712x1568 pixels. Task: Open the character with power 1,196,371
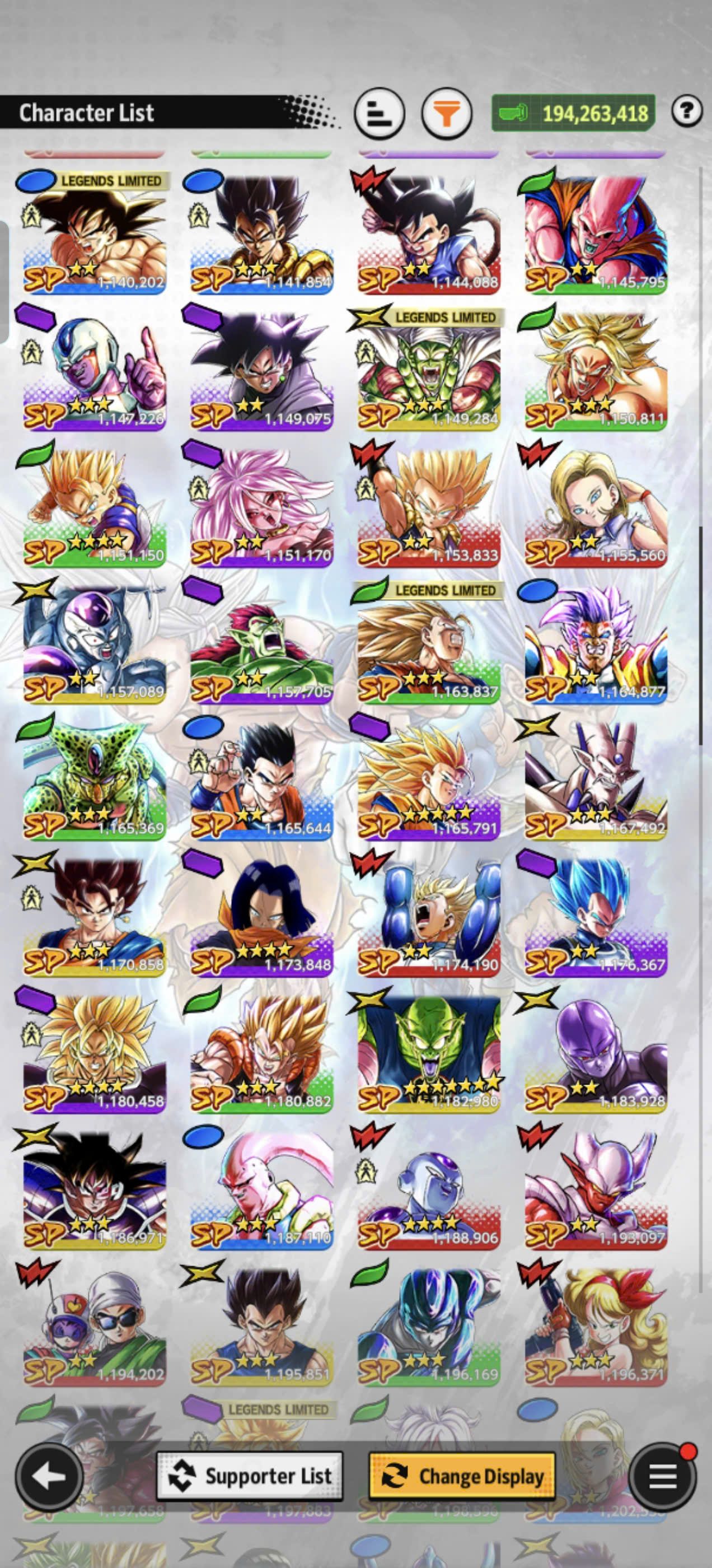point(596,1325)
